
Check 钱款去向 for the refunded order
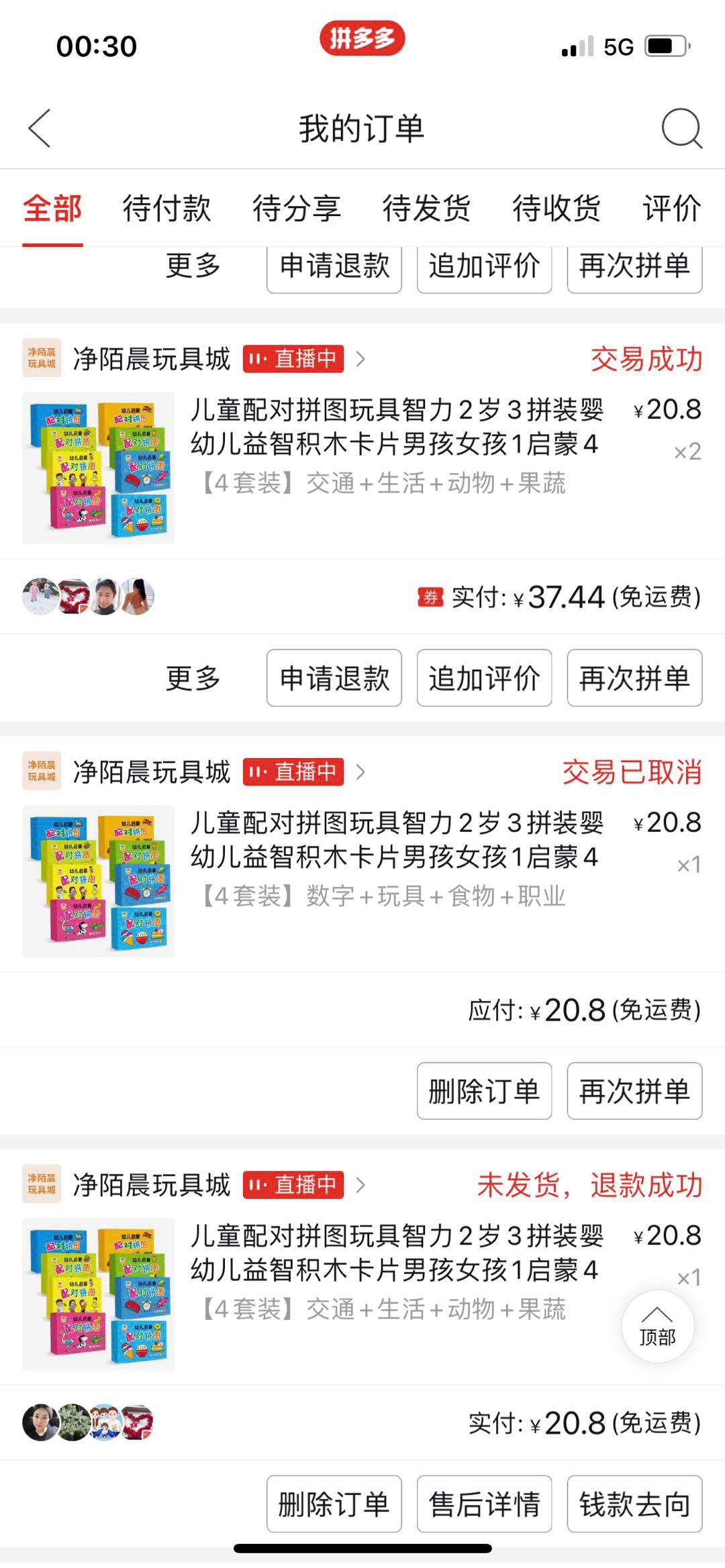point(634,1504)
